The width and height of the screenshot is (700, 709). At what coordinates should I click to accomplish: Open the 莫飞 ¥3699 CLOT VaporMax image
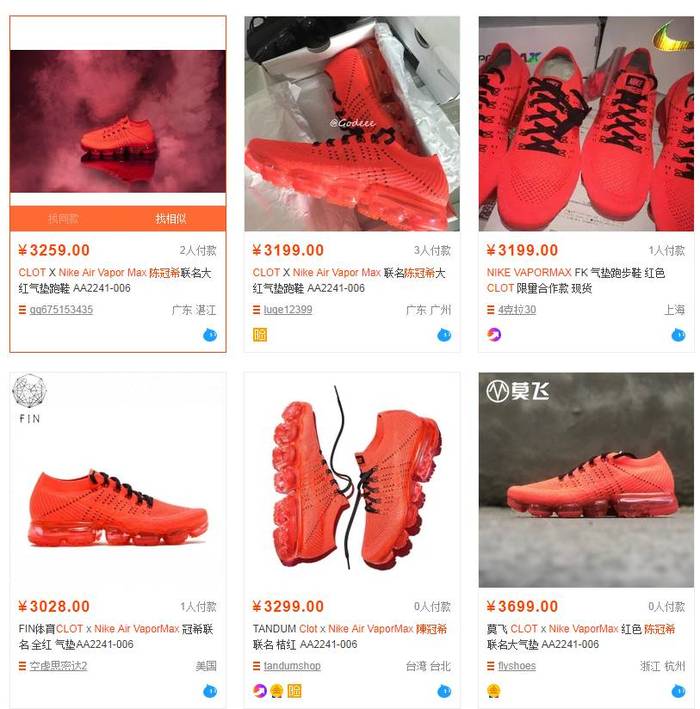(x=586, y=480)
